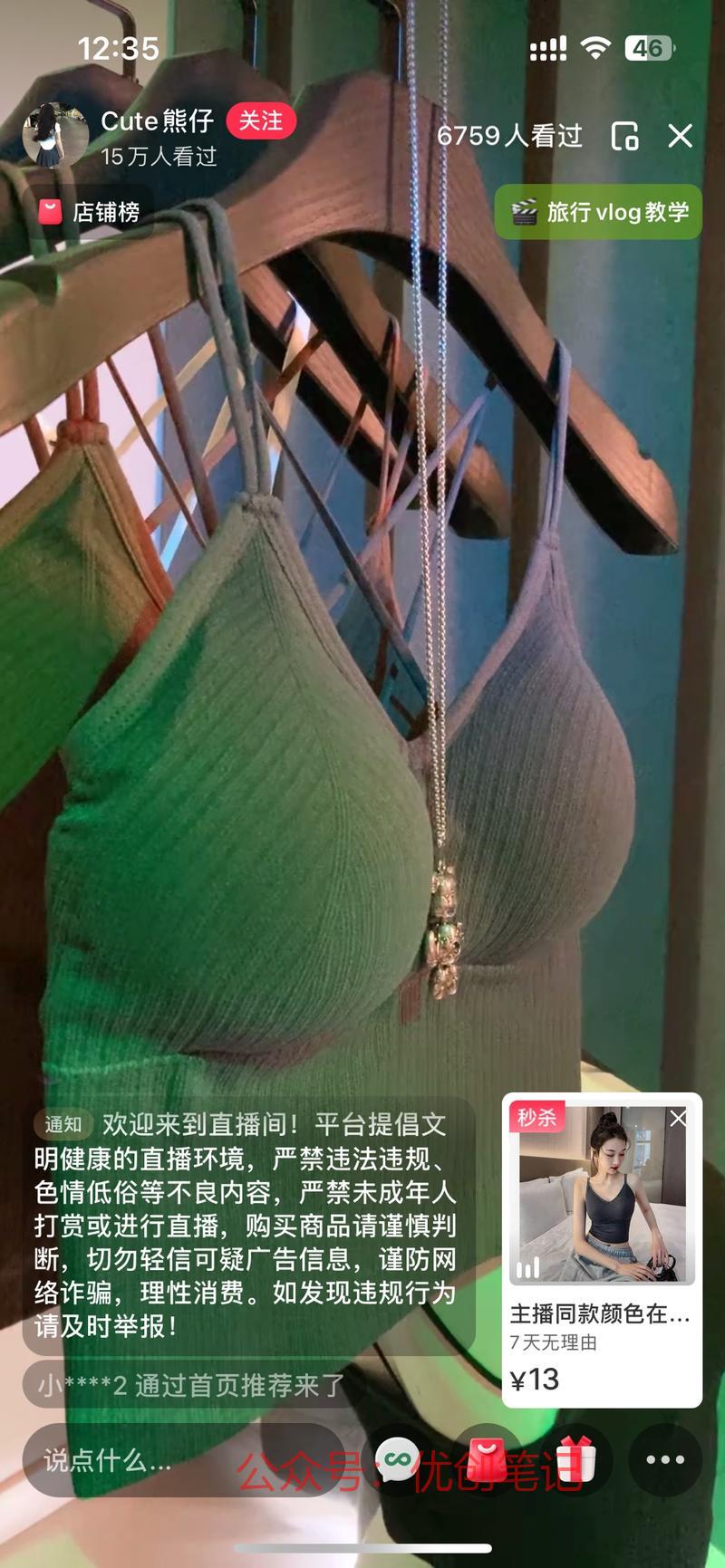Image resolution: width=725 pixels, height=1568 pixels.
Task: Open the shopping bag product list
Action: 488,1460
